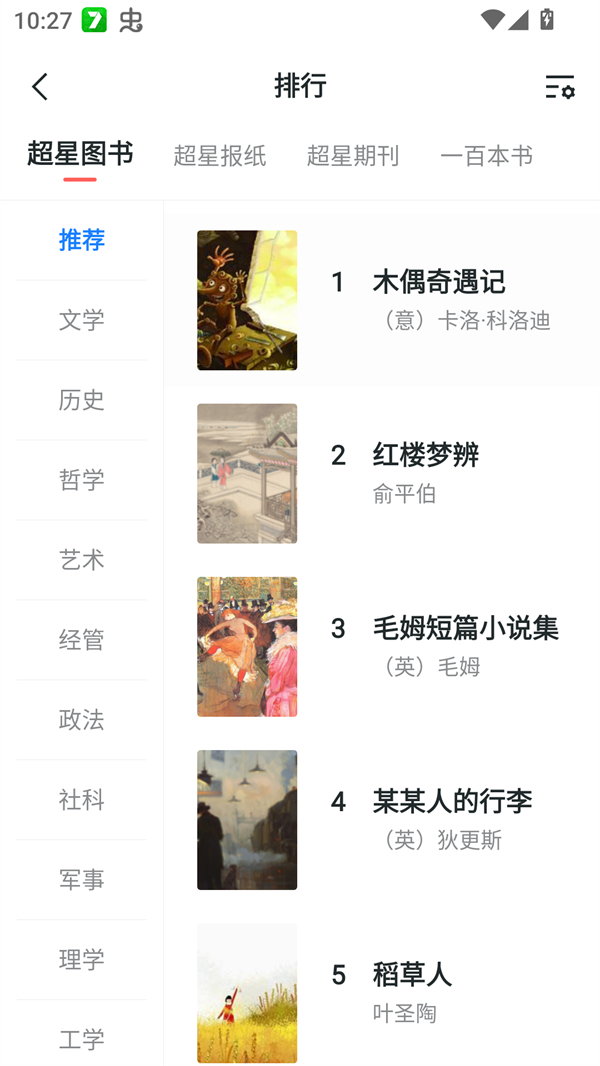Select the 理学 category
Image resolution: width=600 pixels, height=1066 pixels.
[81, 960]
